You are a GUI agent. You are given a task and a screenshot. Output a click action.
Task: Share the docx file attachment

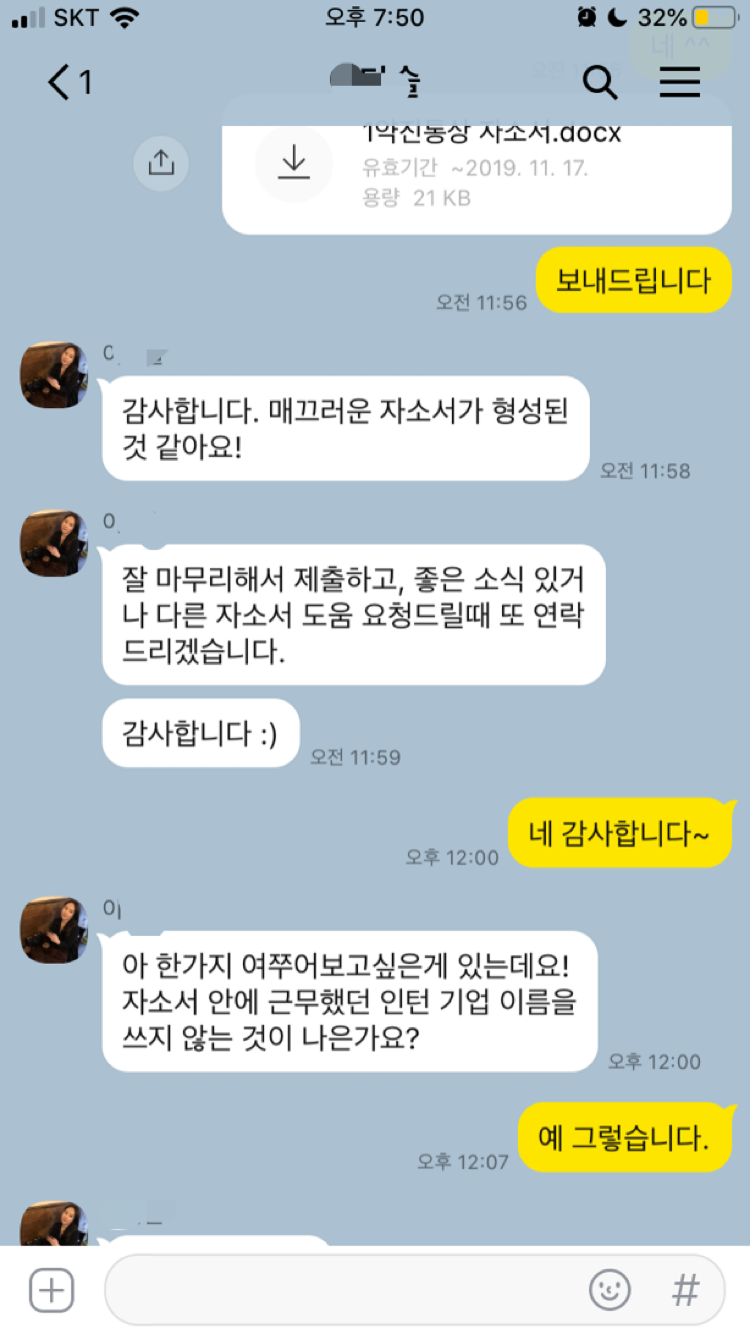(x=161, y=163)
